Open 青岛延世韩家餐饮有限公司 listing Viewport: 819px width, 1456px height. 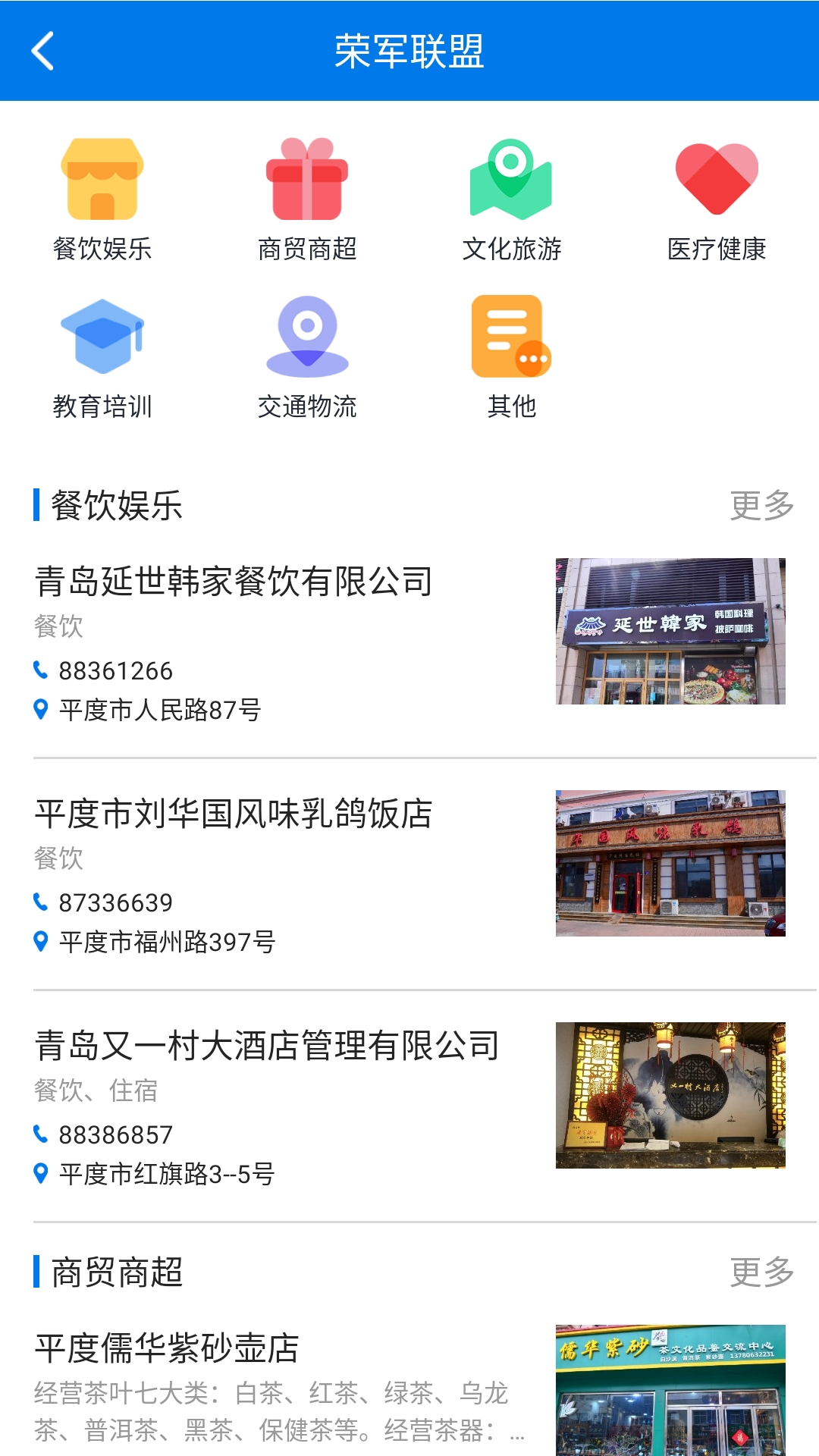[233, 582]
